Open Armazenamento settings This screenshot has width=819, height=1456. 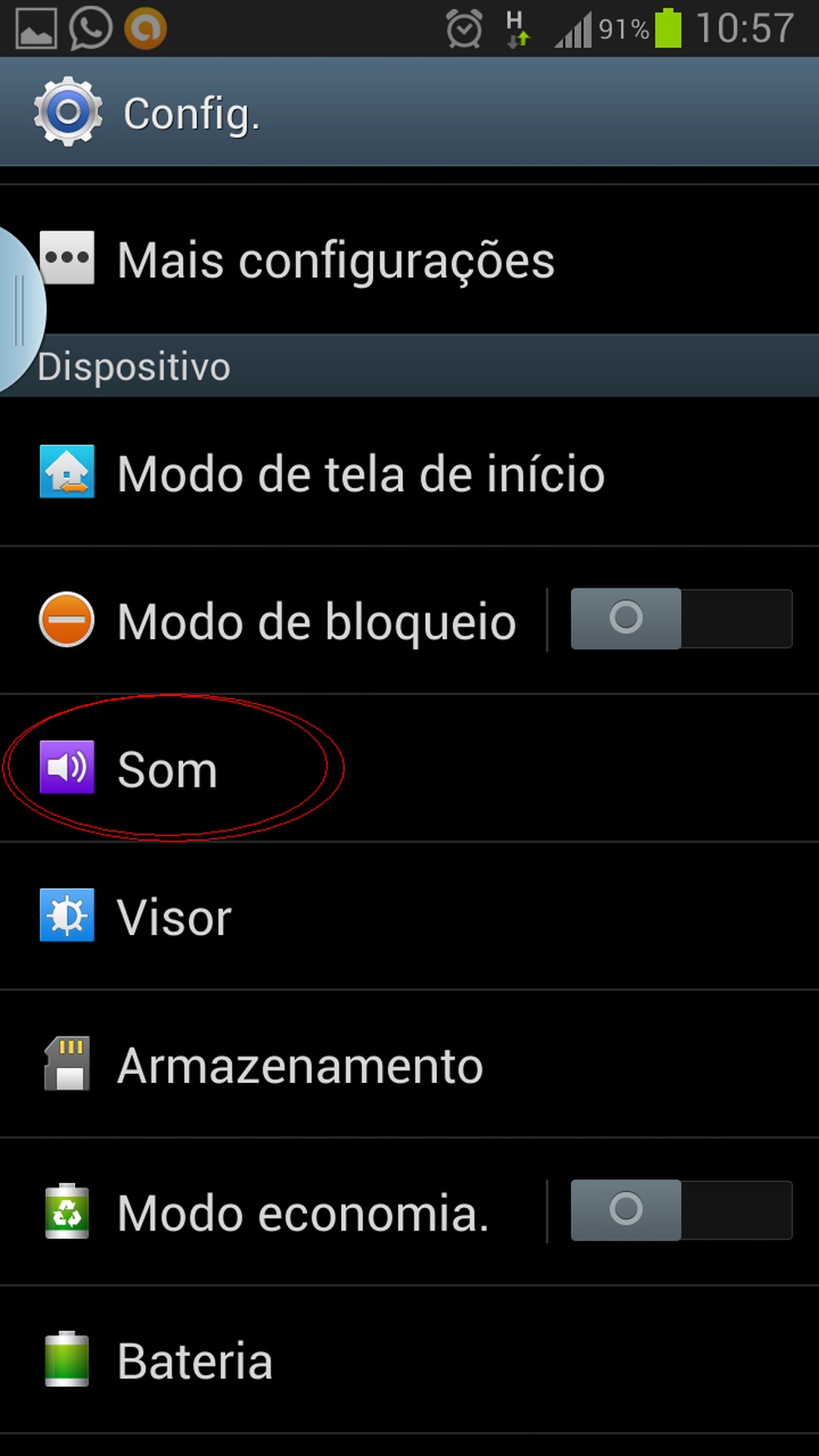point(300,1066)
